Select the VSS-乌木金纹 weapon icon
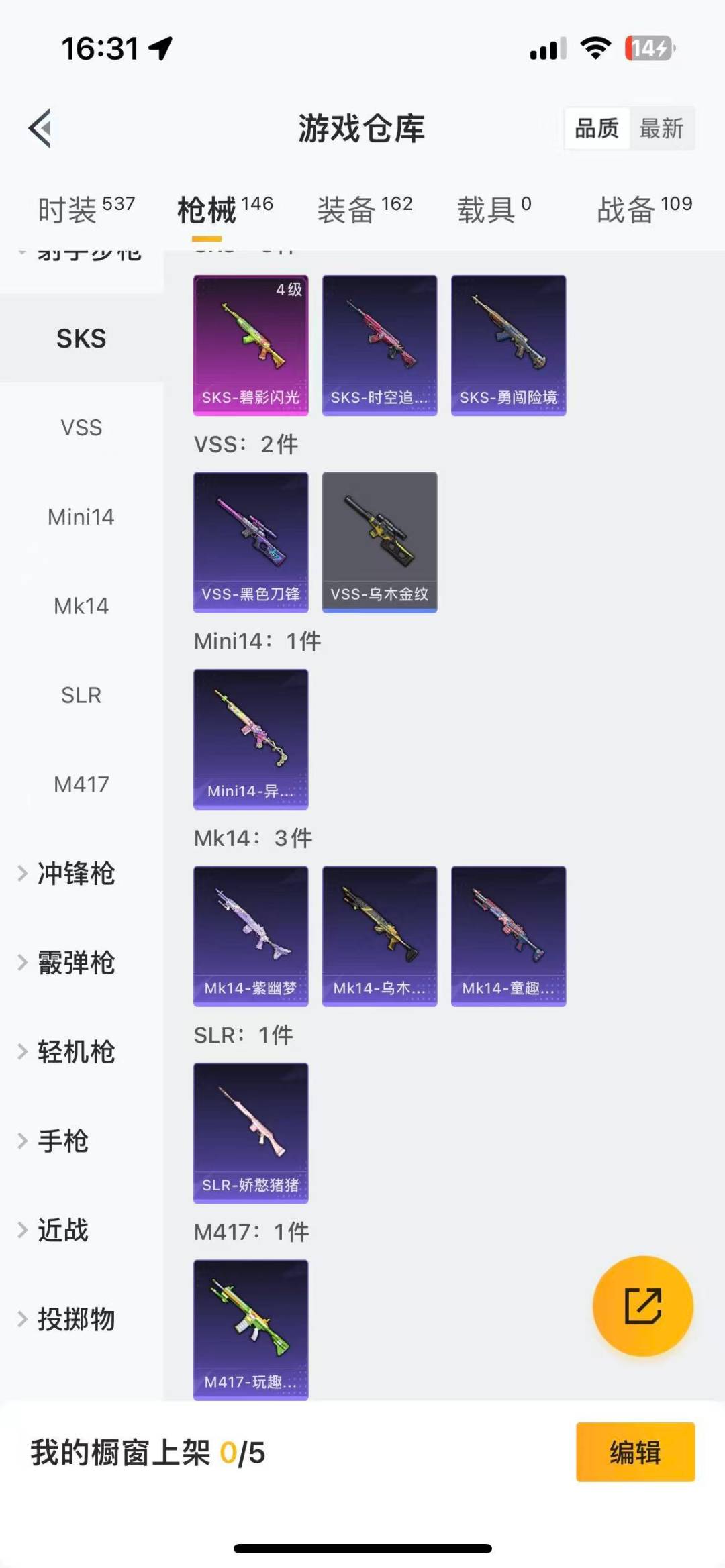 [379, 540]
